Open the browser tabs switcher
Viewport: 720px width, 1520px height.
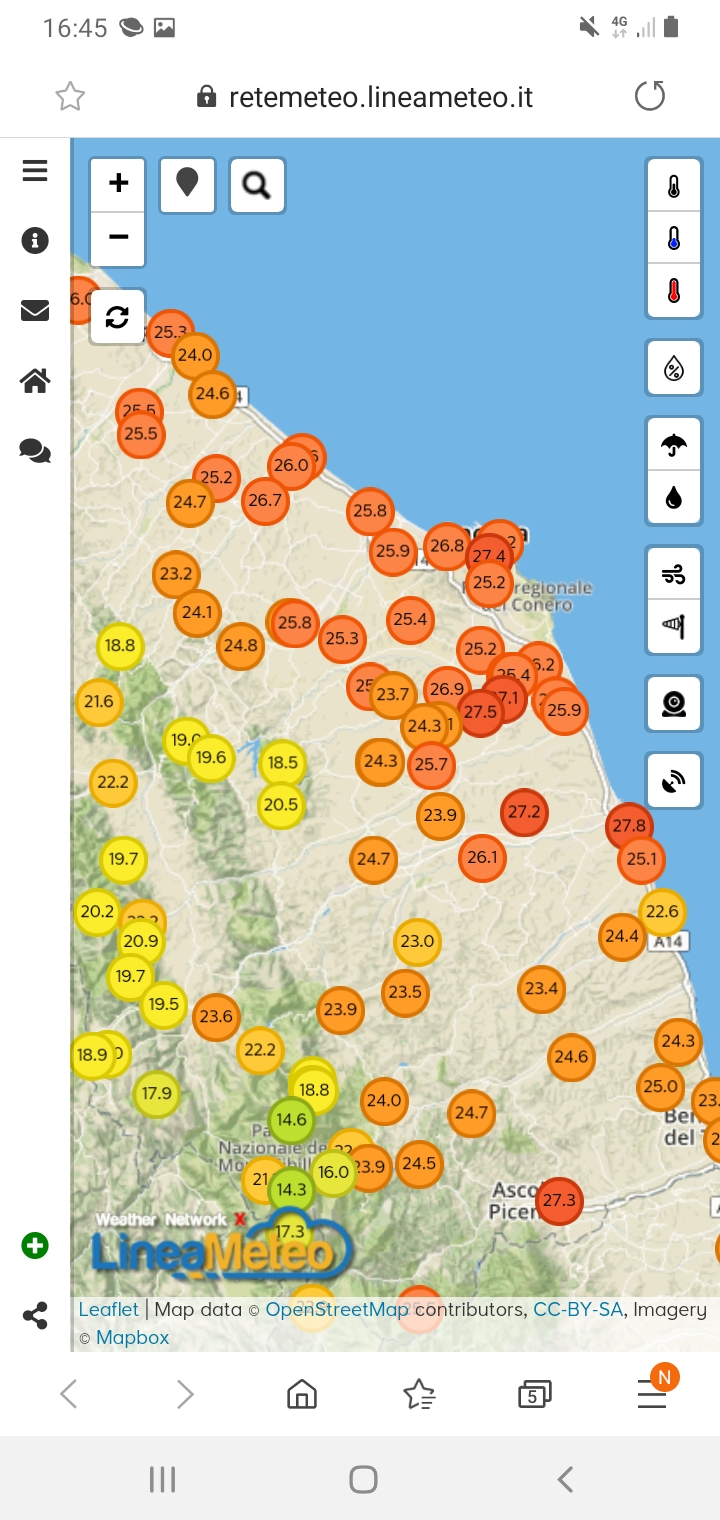coord(534,1394)
